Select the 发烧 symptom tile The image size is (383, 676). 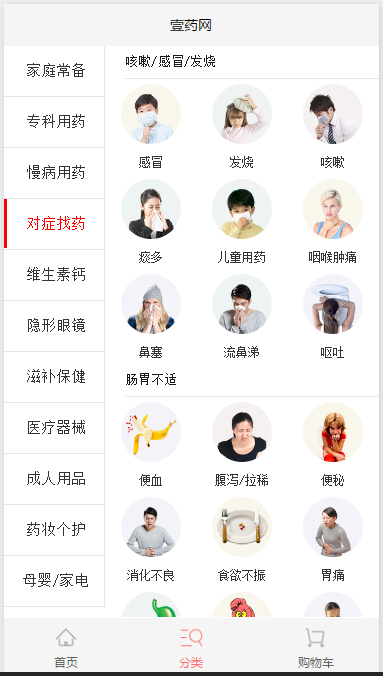click(x=242, y=127)
